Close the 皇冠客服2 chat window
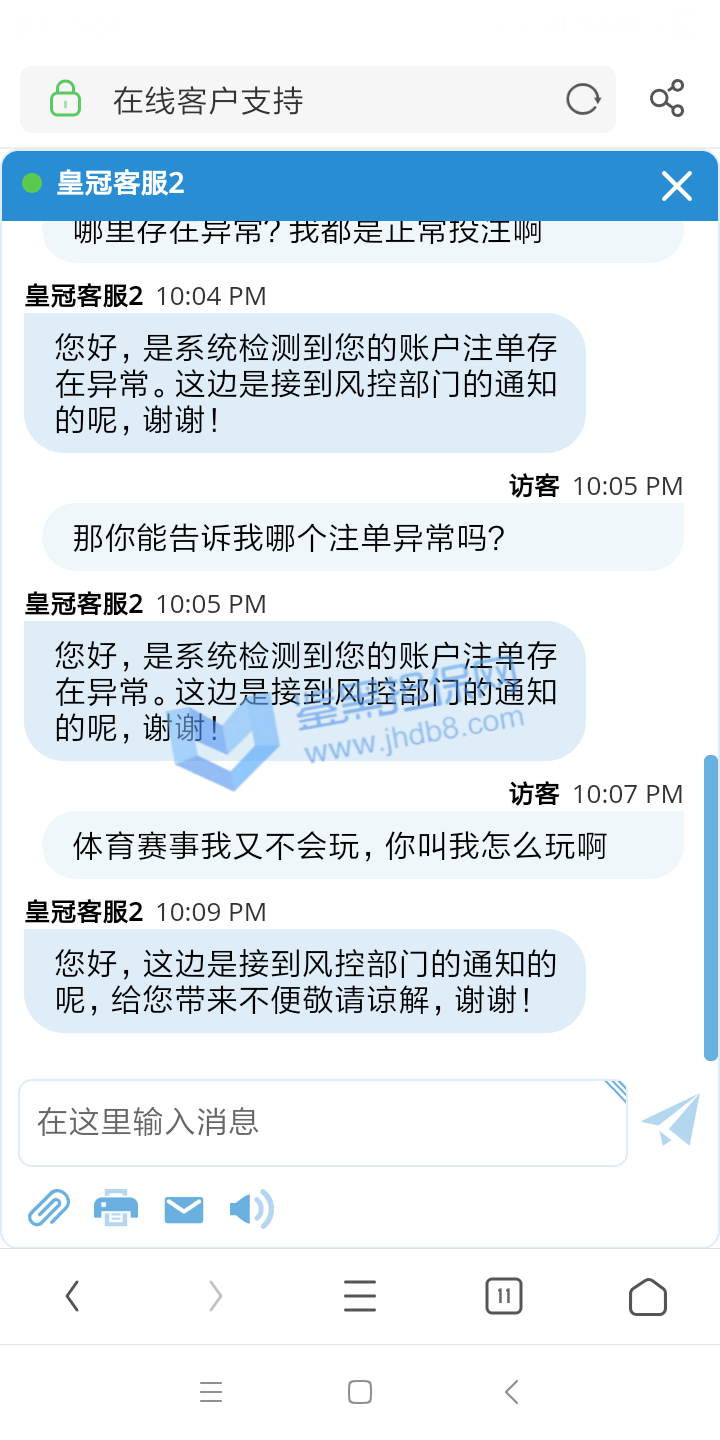 pos(677,186)
